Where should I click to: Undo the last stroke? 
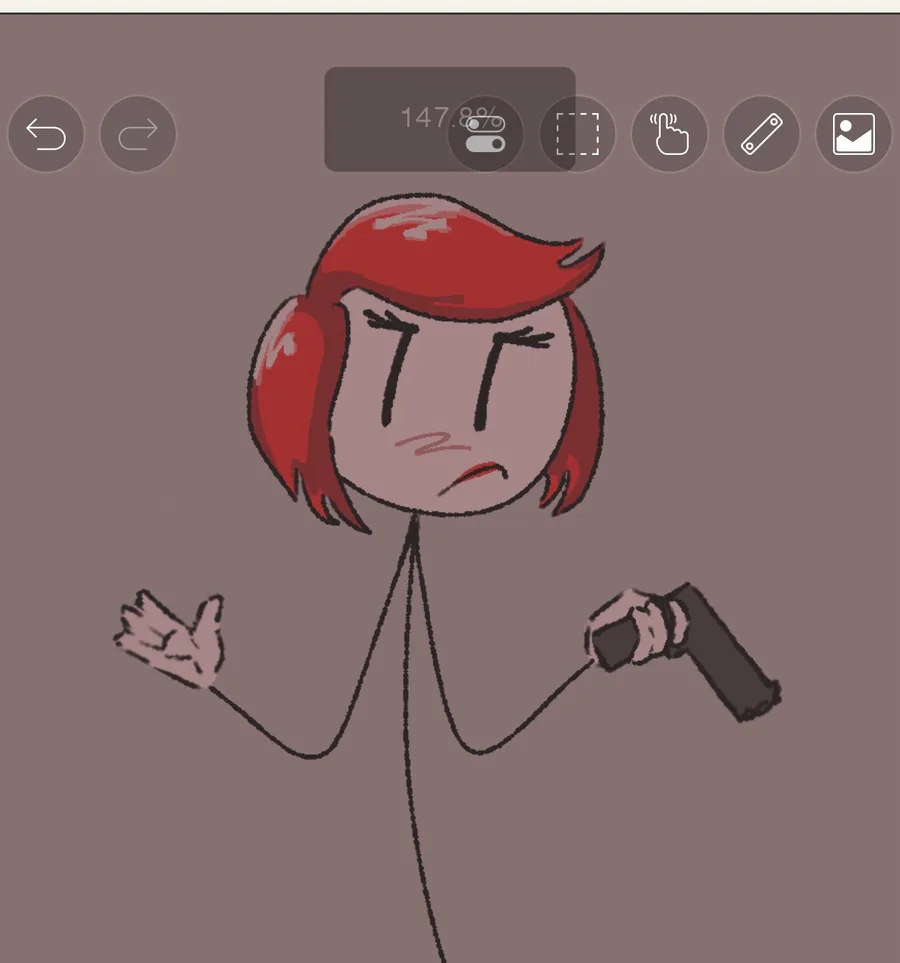click(46, 134)
